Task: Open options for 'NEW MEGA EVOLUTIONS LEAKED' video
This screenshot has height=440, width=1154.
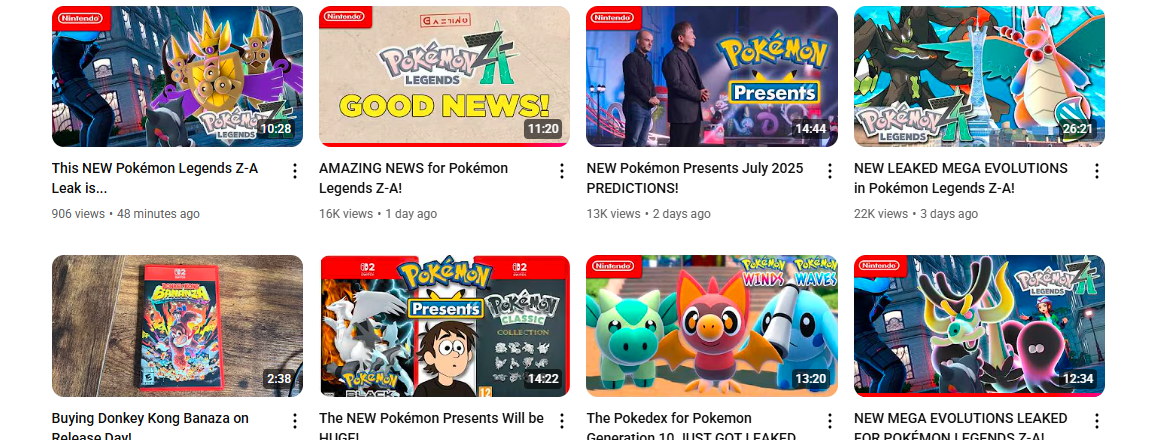Action: (1096, 421)
